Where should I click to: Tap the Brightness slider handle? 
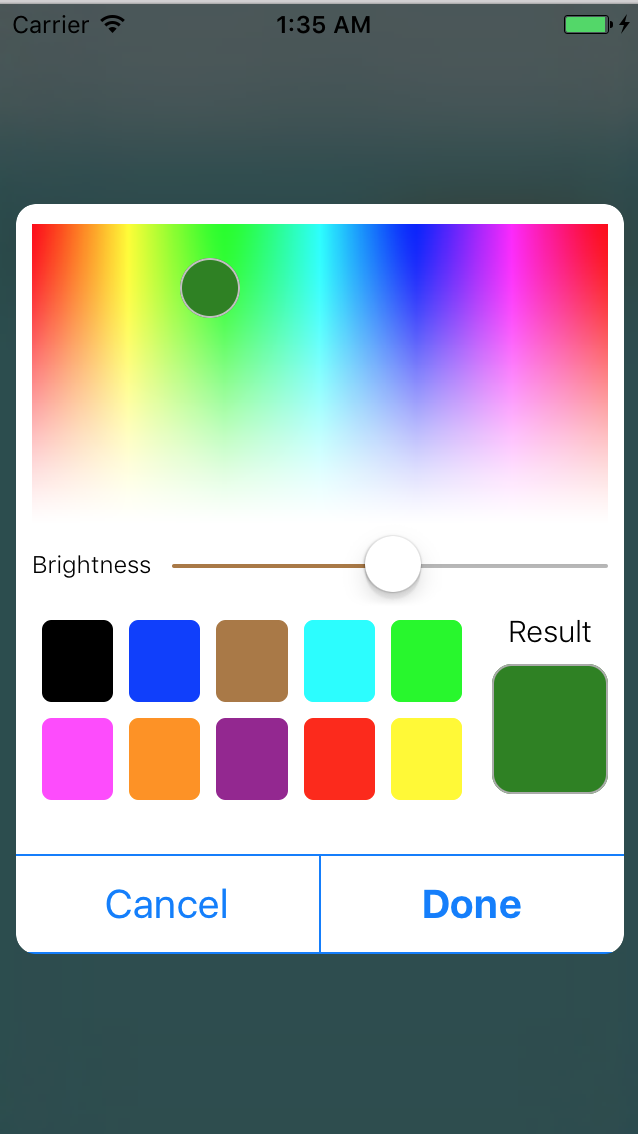point(393,565)
